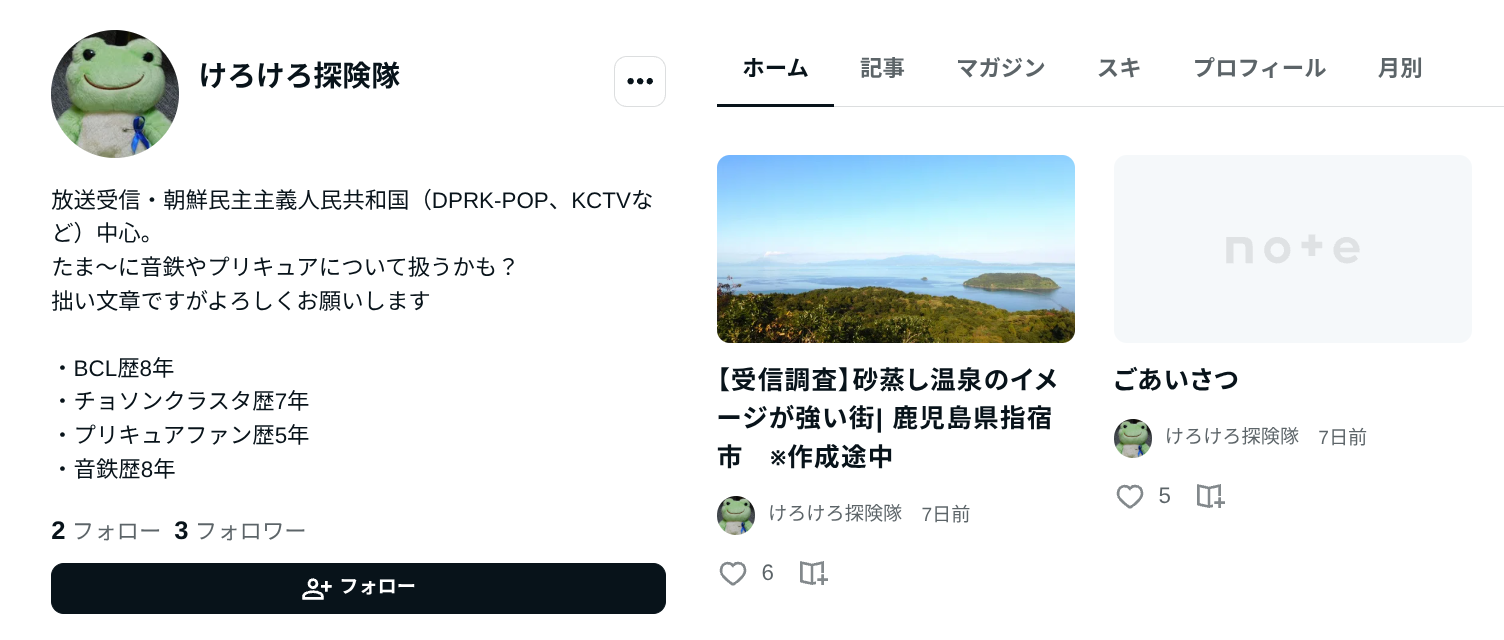Tap the author name under ごあいさつ
Viewport: 1504px width, 640px height.
point(1232,436)
